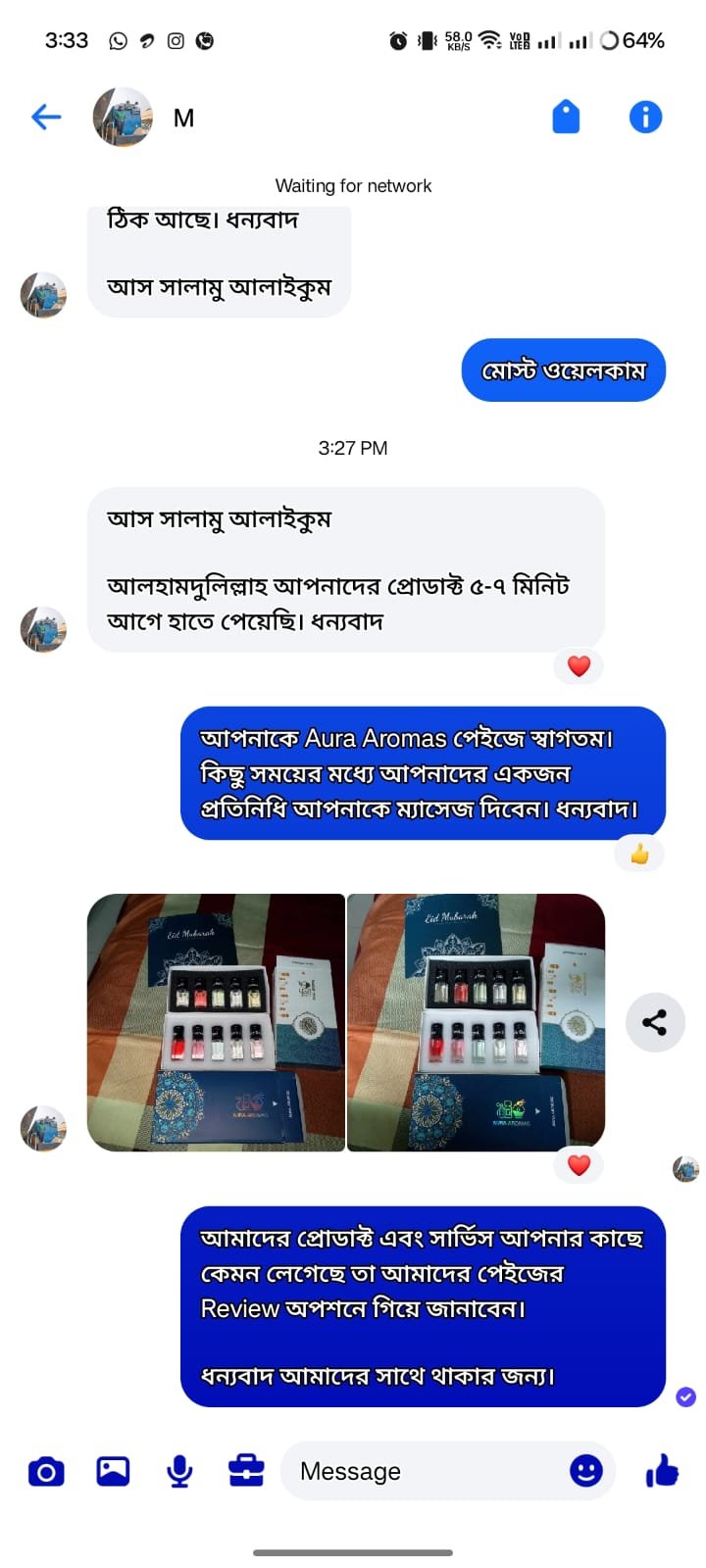Open the right perfume box photo
This screenshot has width=706, height=1568.
[x=477, y=1021]
